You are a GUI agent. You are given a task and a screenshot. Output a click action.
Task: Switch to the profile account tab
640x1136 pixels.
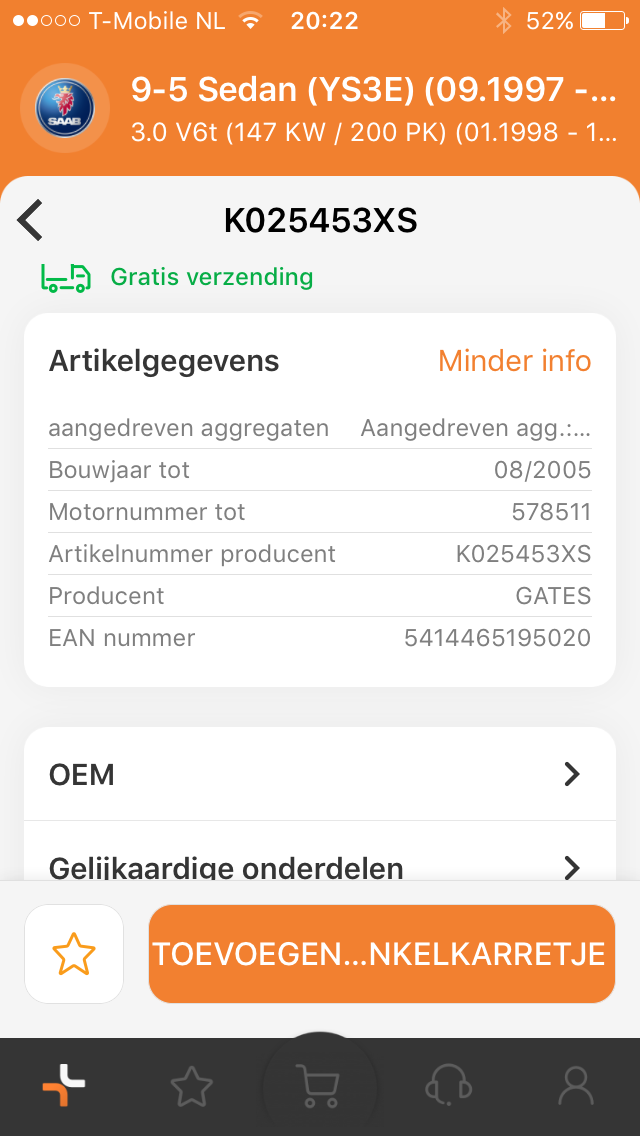coord(575,1086)
